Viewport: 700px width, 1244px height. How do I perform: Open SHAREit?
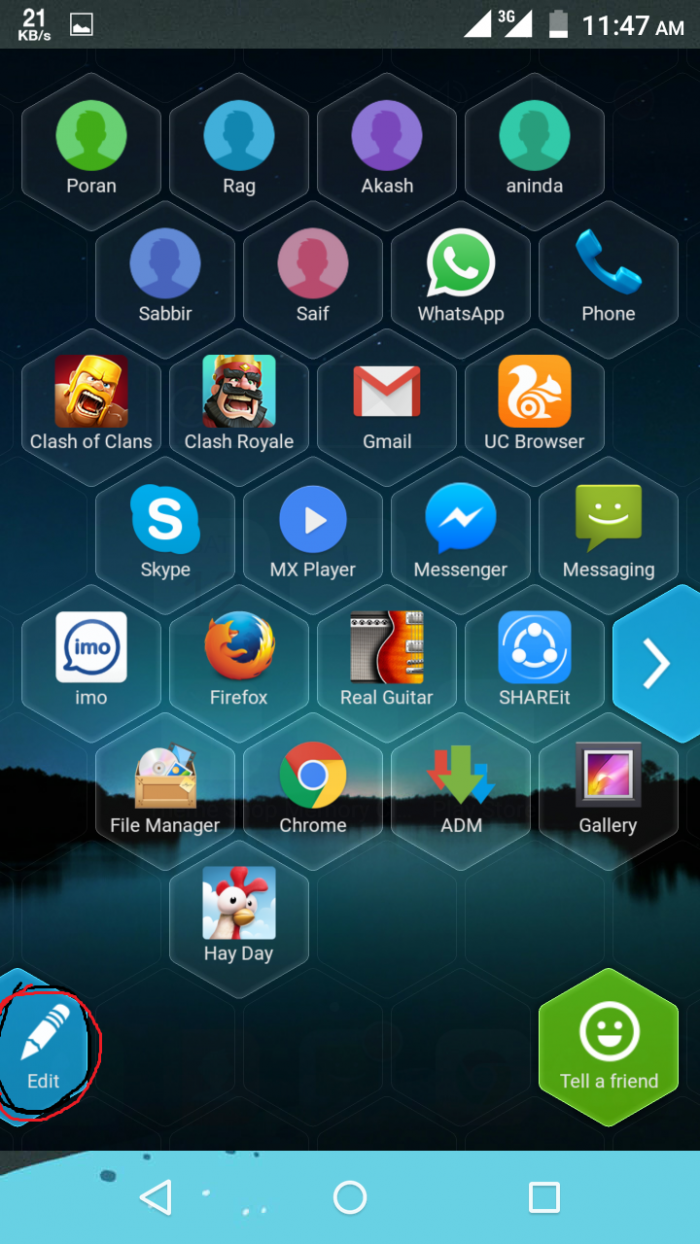click(x=535, y=657)
